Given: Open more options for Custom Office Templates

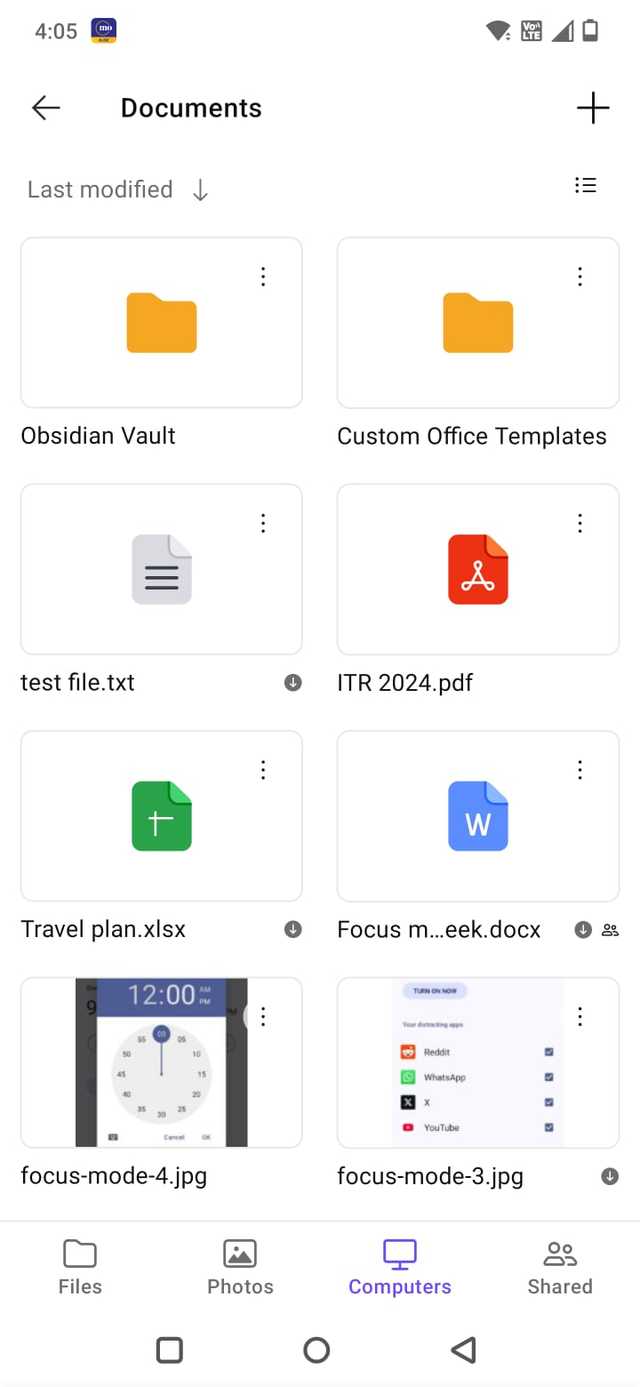Looking at the screenshot, I should (580, 277).
